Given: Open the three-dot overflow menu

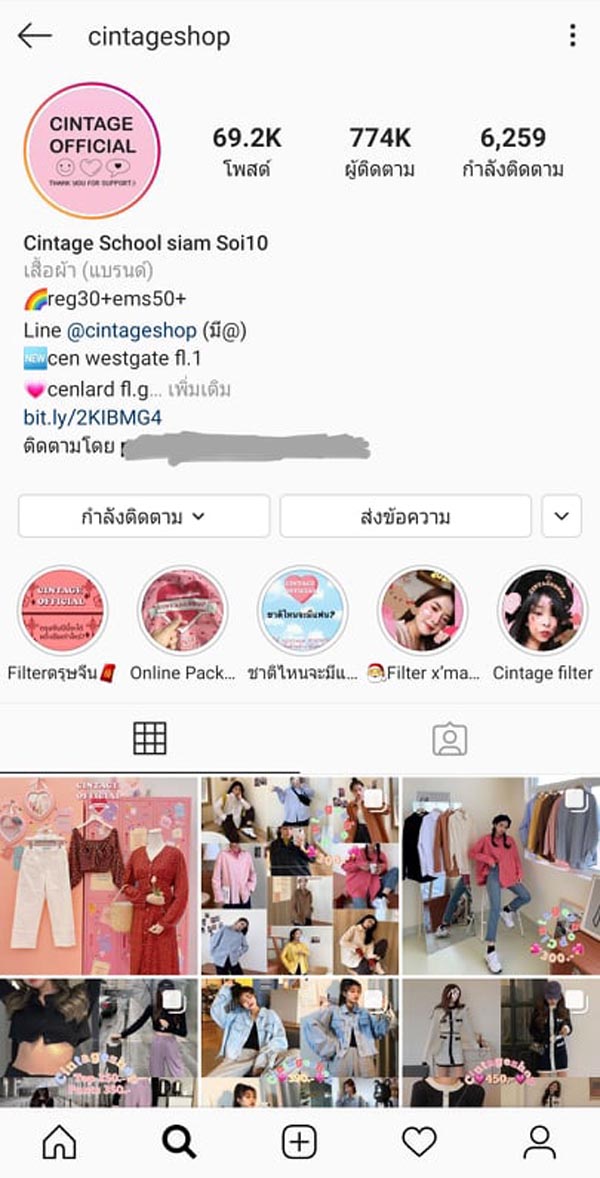Looking at the screenshot, I should pyautogui.click(x=572, y=36).
